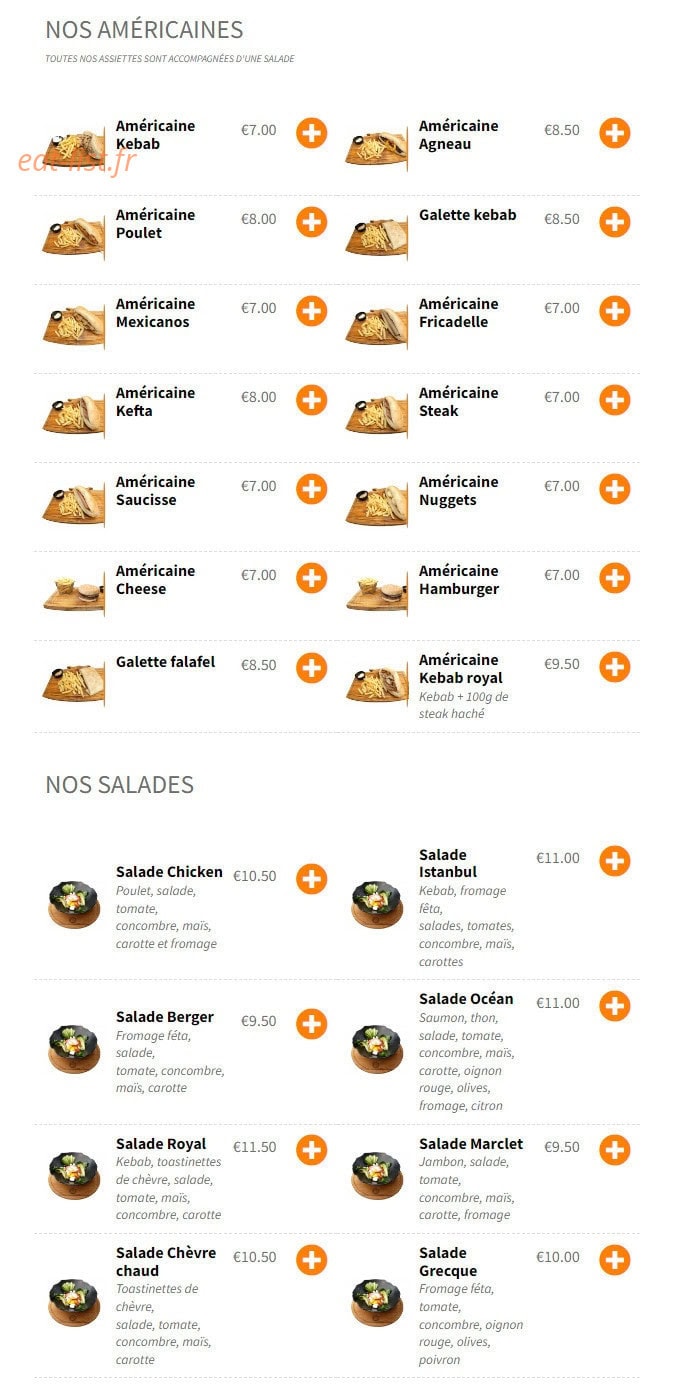The image size is (673, 1385).
Task: Add Galette falafel to the basket
Action: point(311,667)
